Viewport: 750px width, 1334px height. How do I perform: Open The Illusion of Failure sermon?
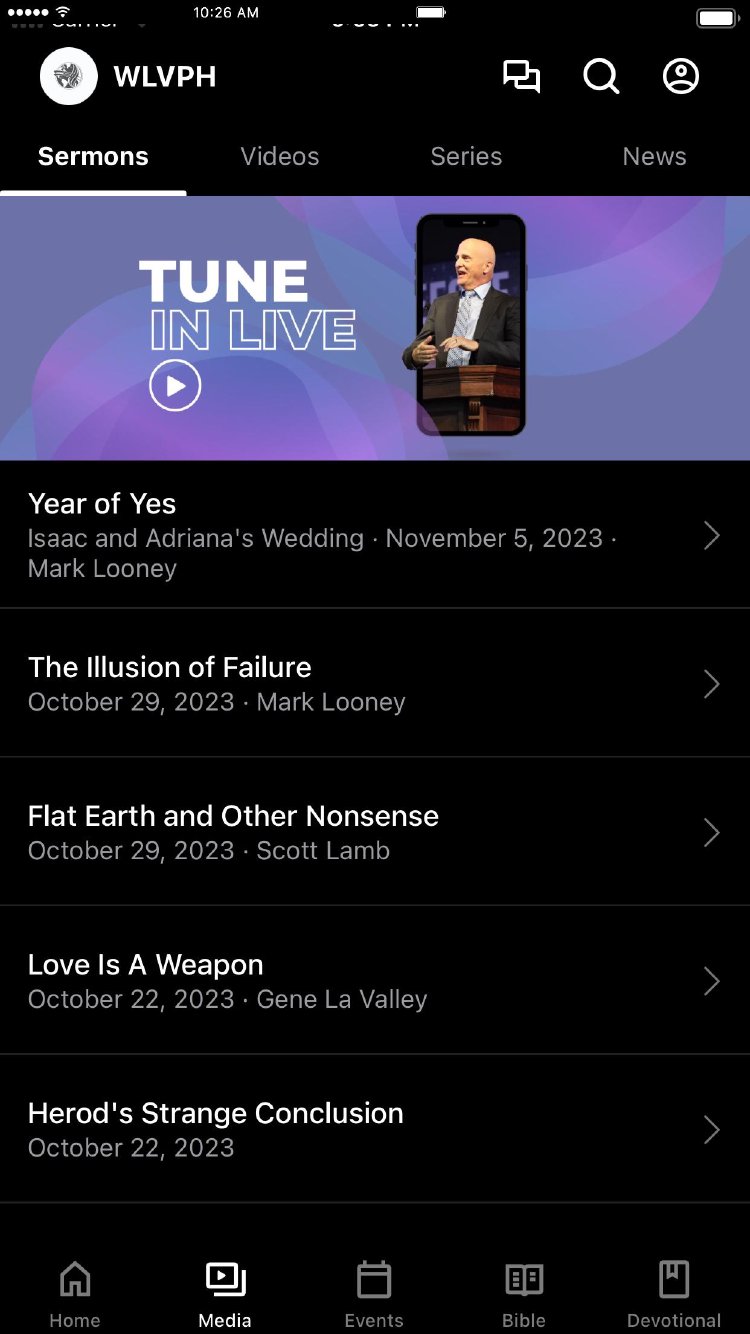[375, 683]
